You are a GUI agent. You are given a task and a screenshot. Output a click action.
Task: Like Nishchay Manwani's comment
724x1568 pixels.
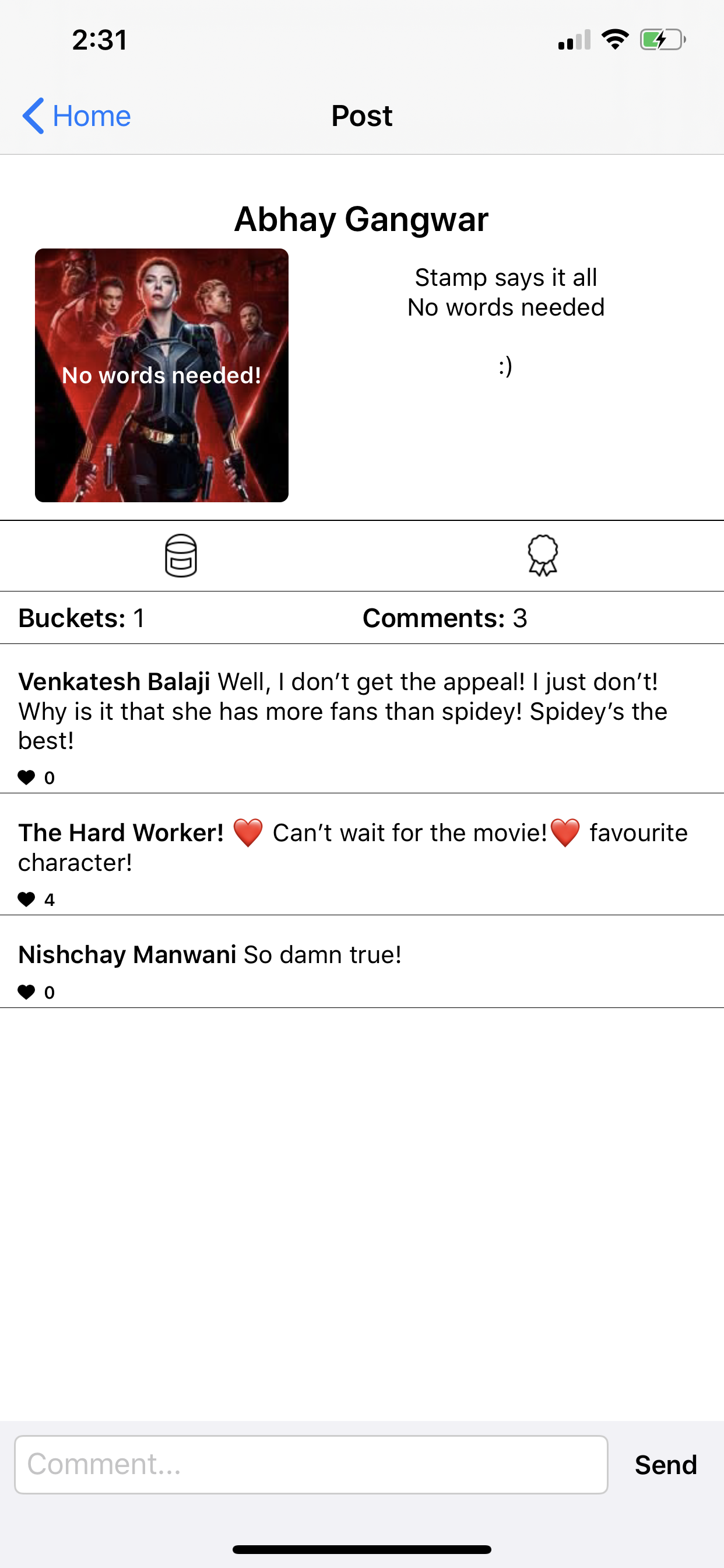[27, 992]
